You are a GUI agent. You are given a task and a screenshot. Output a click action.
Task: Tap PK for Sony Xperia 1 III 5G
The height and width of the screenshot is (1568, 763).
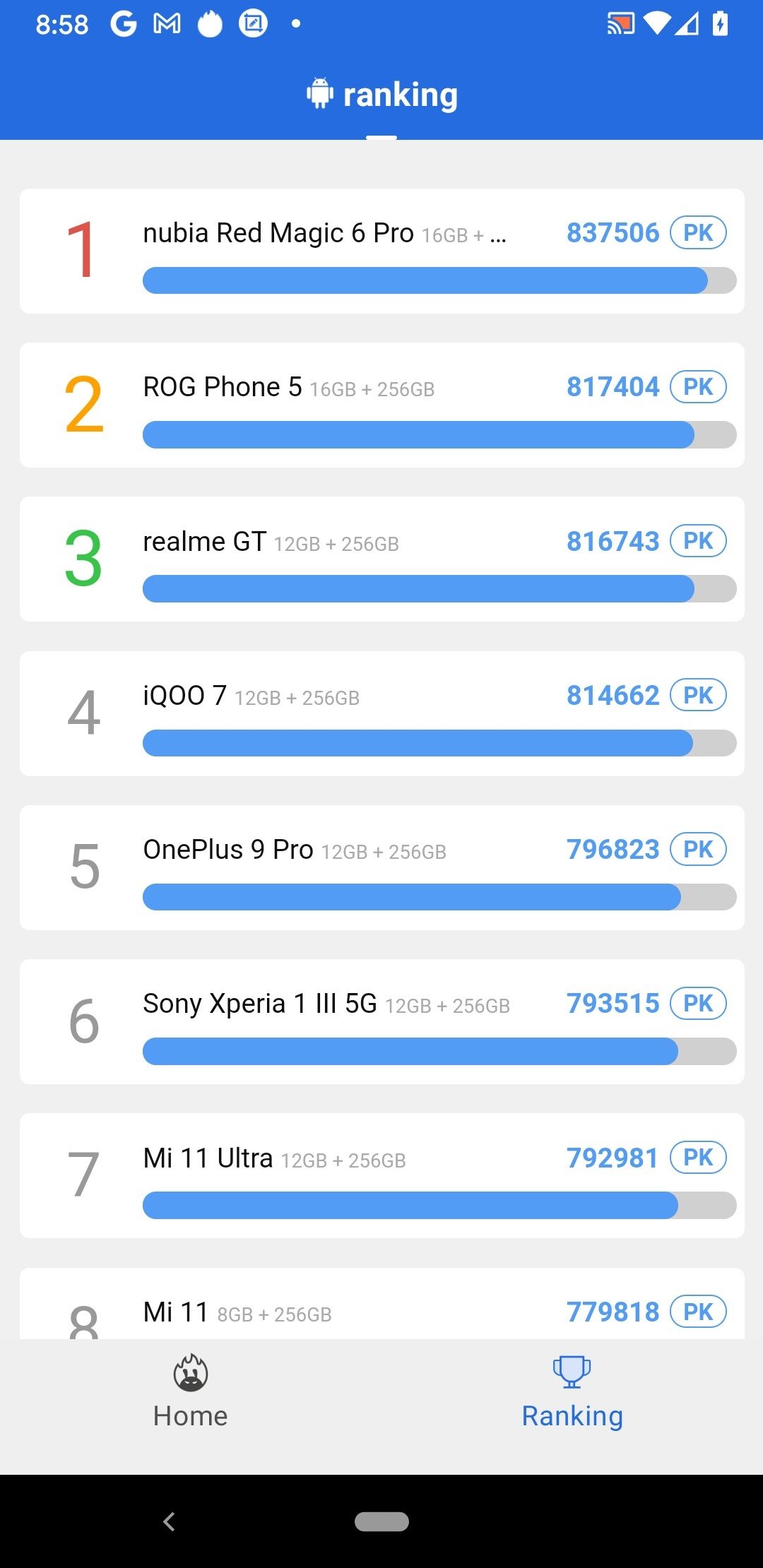pos(698,1003)
